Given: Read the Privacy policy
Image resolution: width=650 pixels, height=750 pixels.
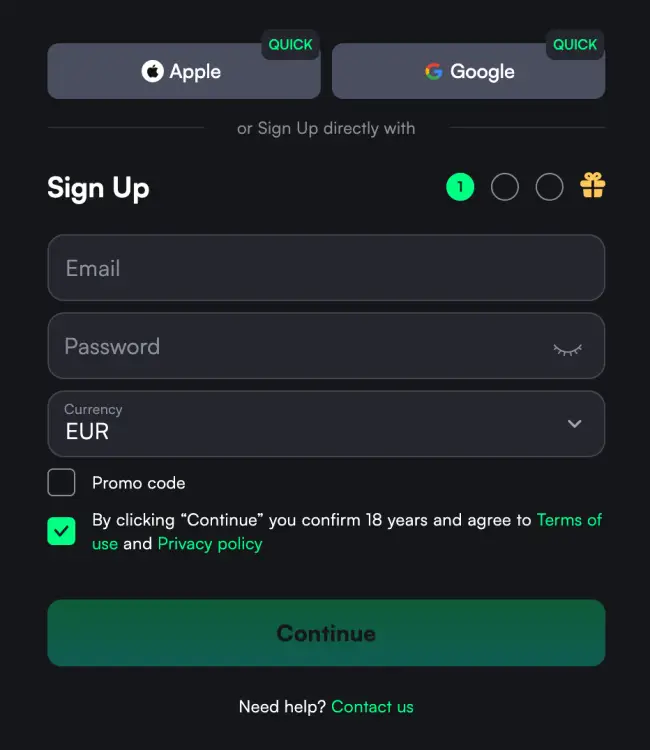Looking at the screenshot, I should point(210,544).
